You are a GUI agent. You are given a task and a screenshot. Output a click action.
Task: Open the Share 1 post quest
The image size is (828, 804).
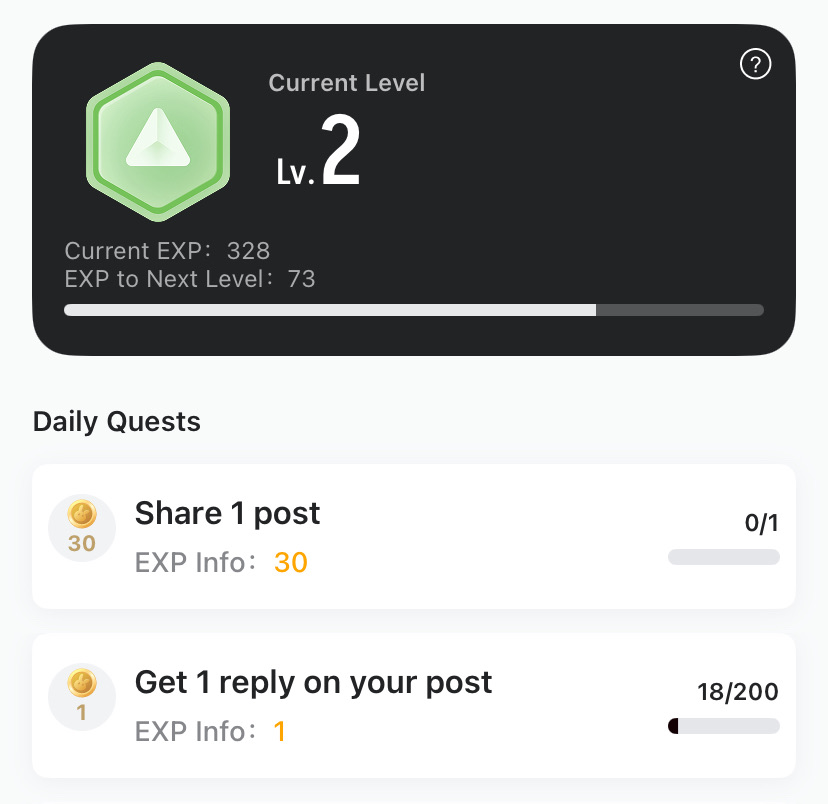413,536
